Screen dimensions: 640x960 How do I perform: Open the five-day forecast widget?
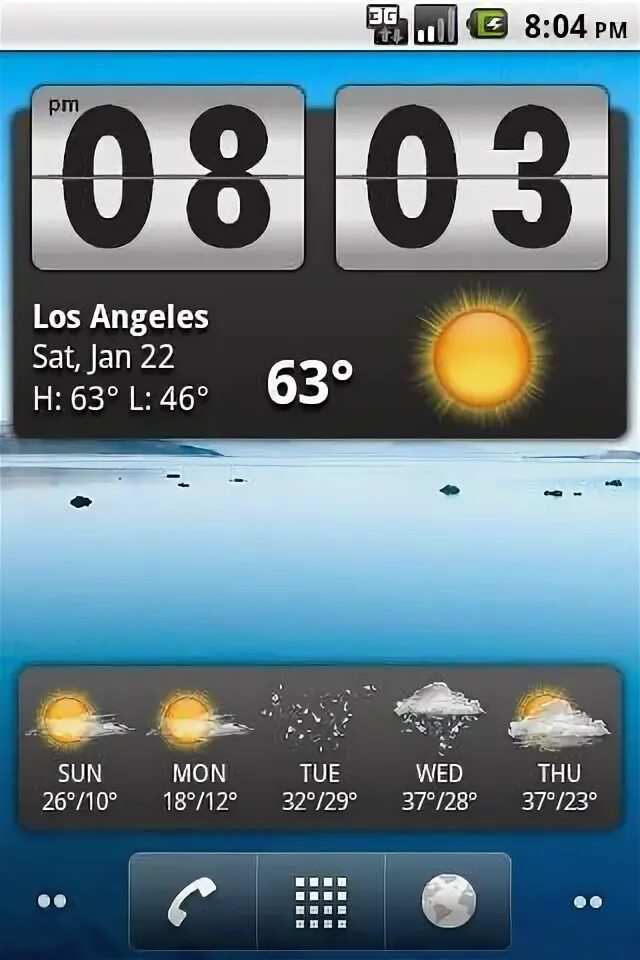click(x=320, y=748)
